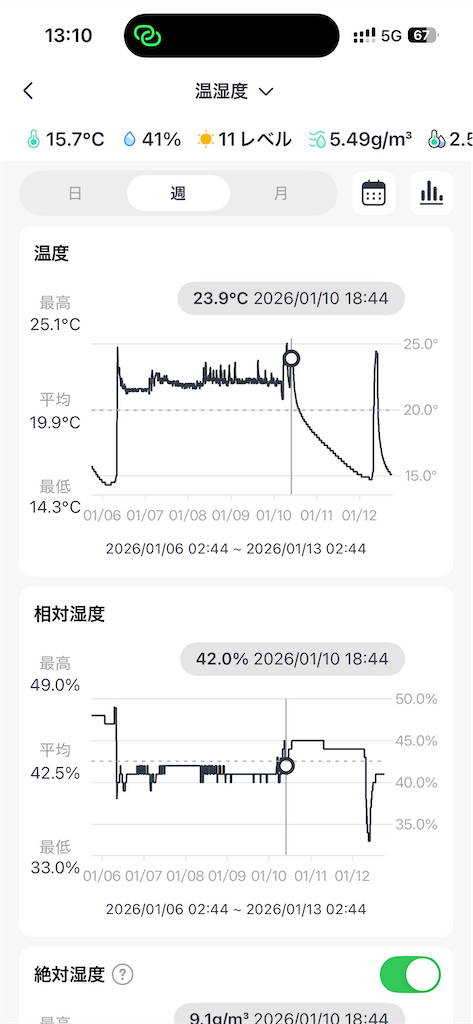
Task: Select the 週 (week) segment
Action: 178,193
